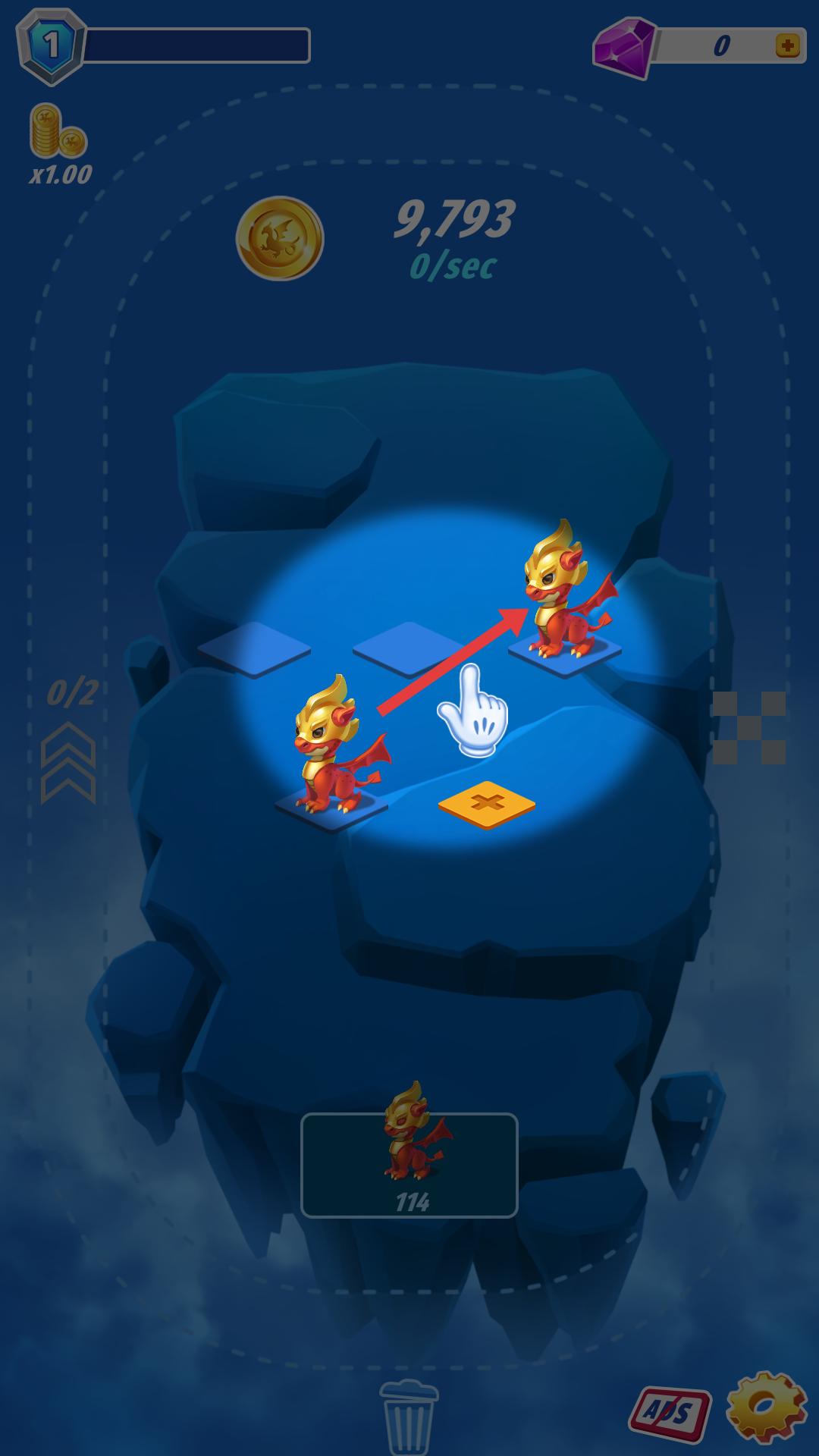819x1456 pixels.
Task: Buy a dragon for 114 coins
Action: pyautogui.click(x=409, y=1165)
